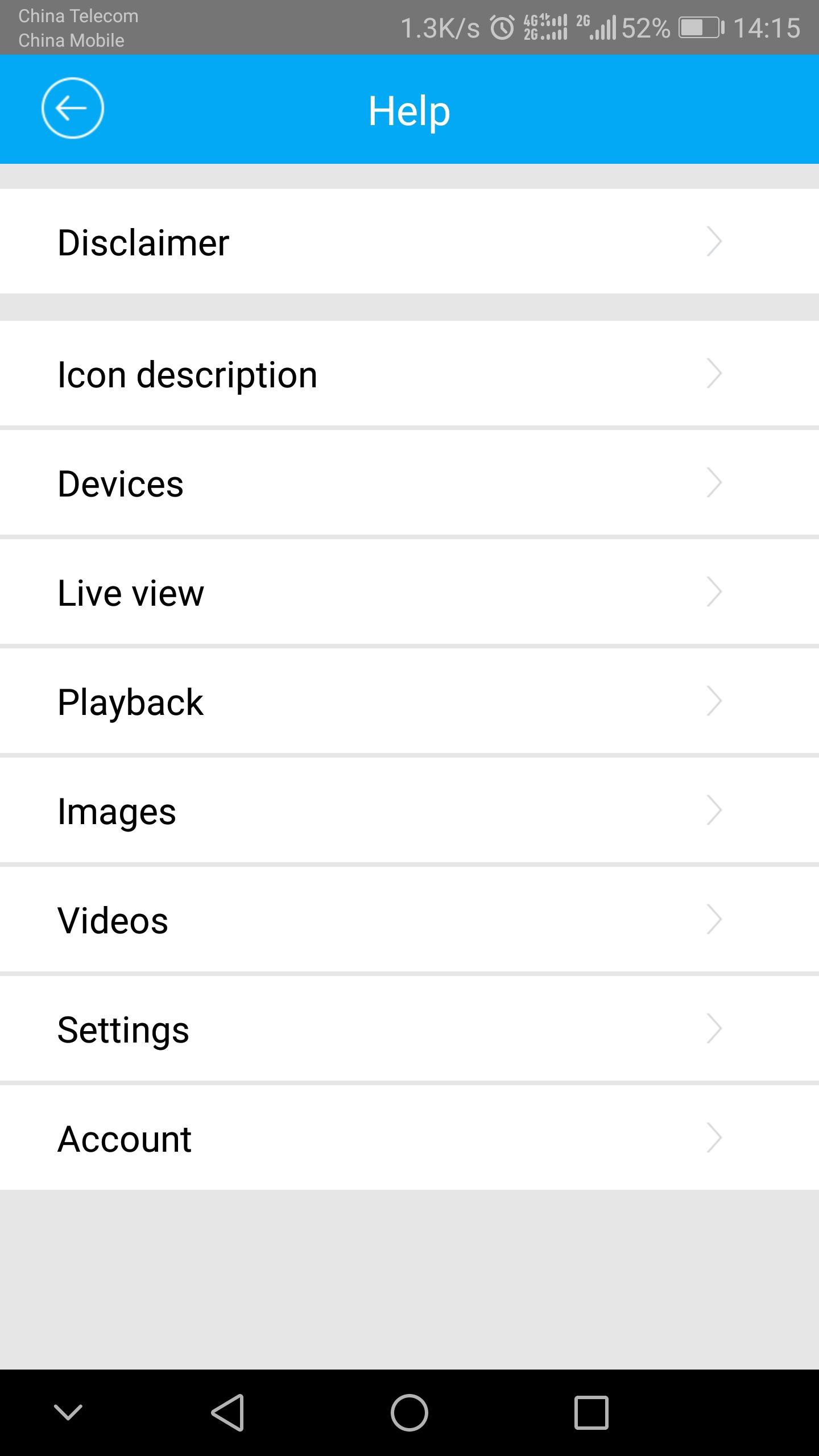Image resolution: width=819 pixels, height=1456 pixels.
Task: Tap the system home button
Action: 409,1412
